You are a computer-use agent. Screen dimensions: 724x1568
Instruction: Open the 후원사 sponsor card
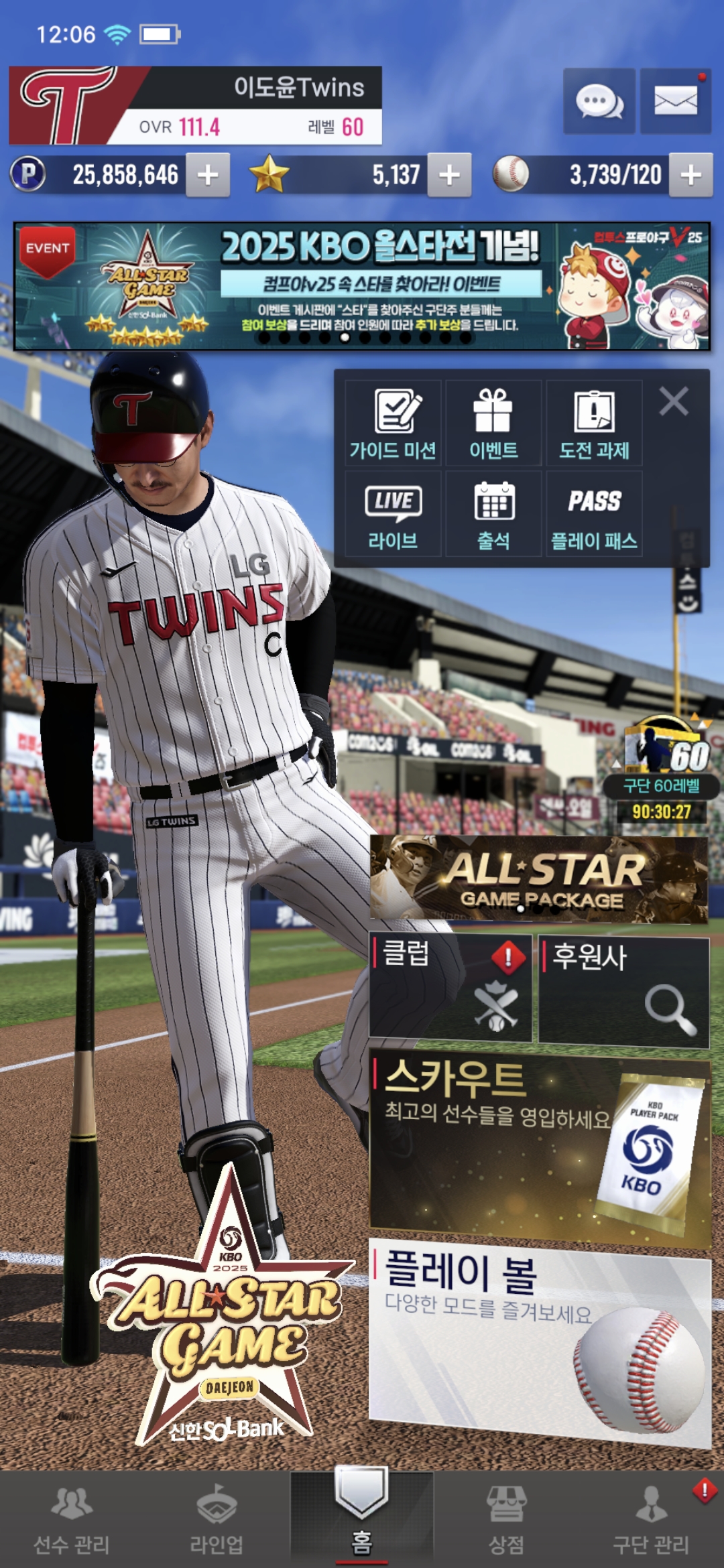(623, 990)
